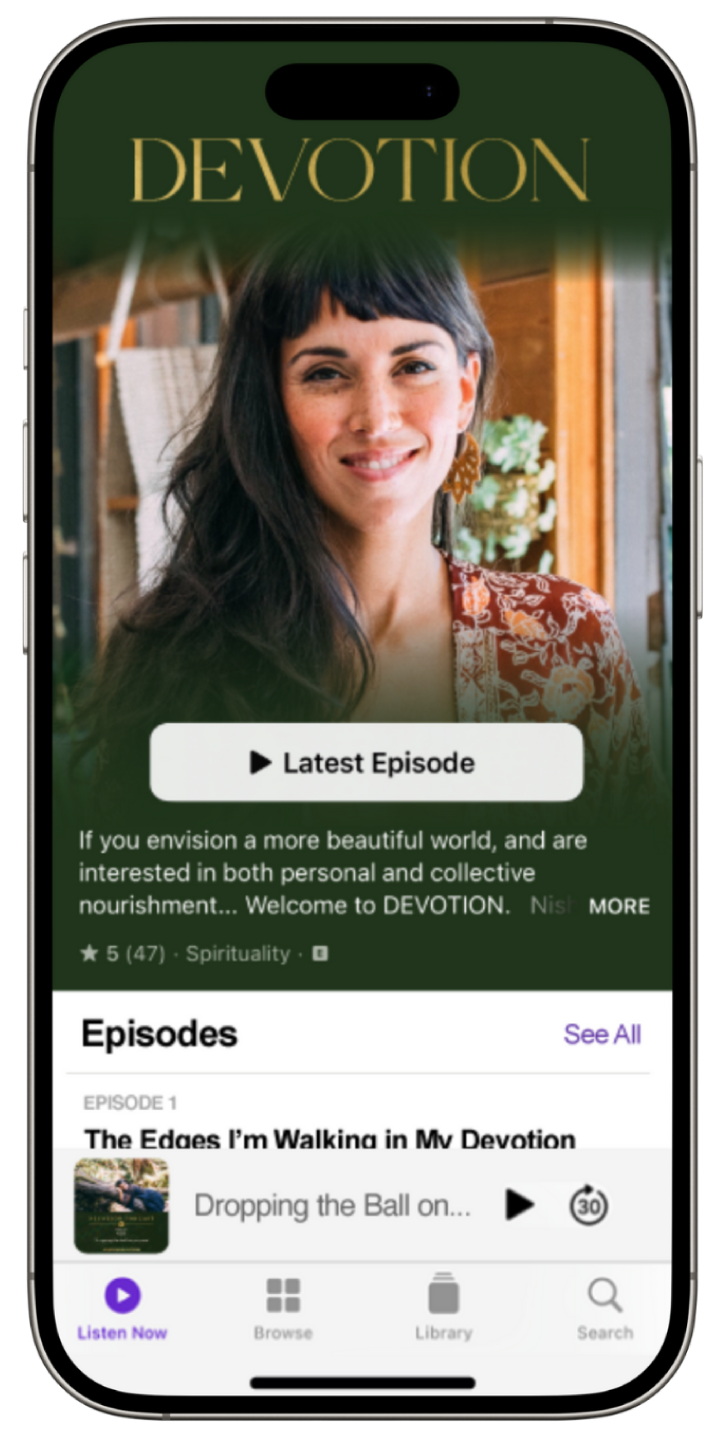
Task: Open episode The Edges I'm Walking in My Devotion
Action: tap(329, 1139)
